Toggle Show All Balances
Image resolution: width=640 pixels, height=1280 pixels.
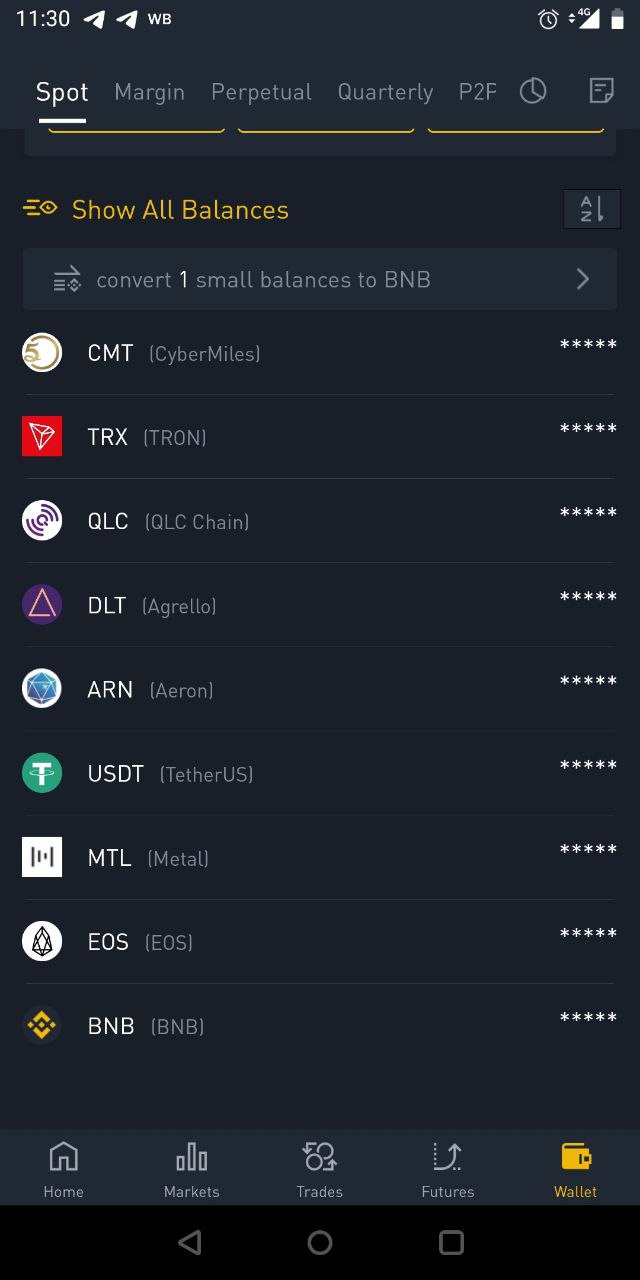click(x=156, y=209)
